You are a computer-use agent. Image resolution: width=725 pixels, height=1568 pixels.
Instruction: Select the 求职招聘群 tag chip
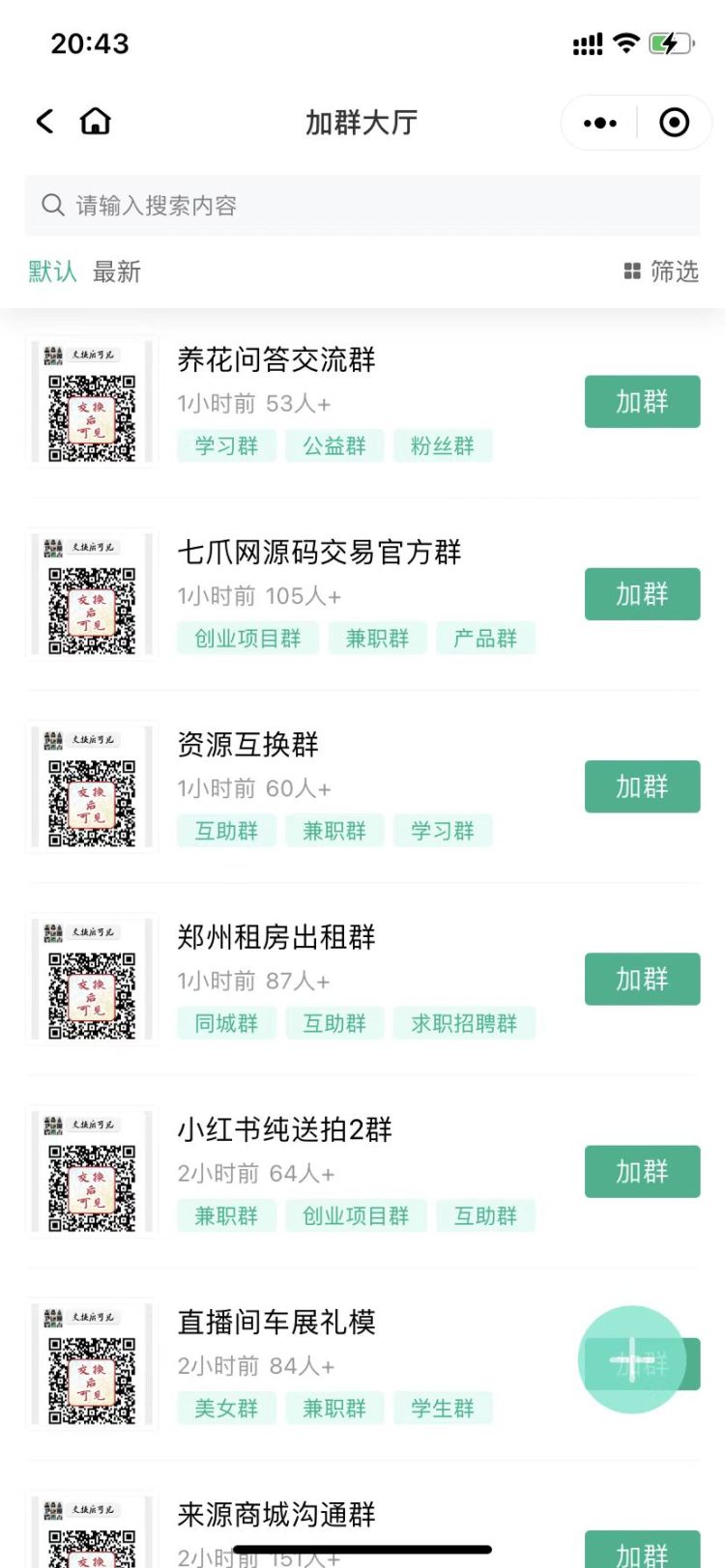(464, 1023)
